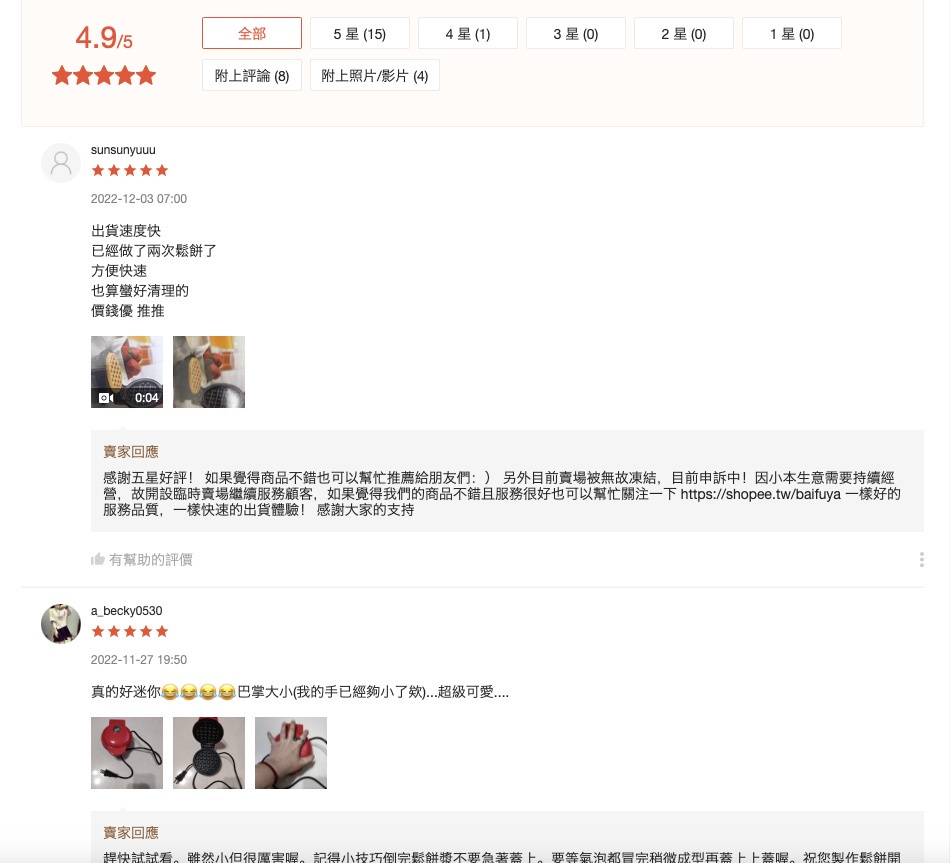Filter reviews by 5 星 (15)

(360, 33)
